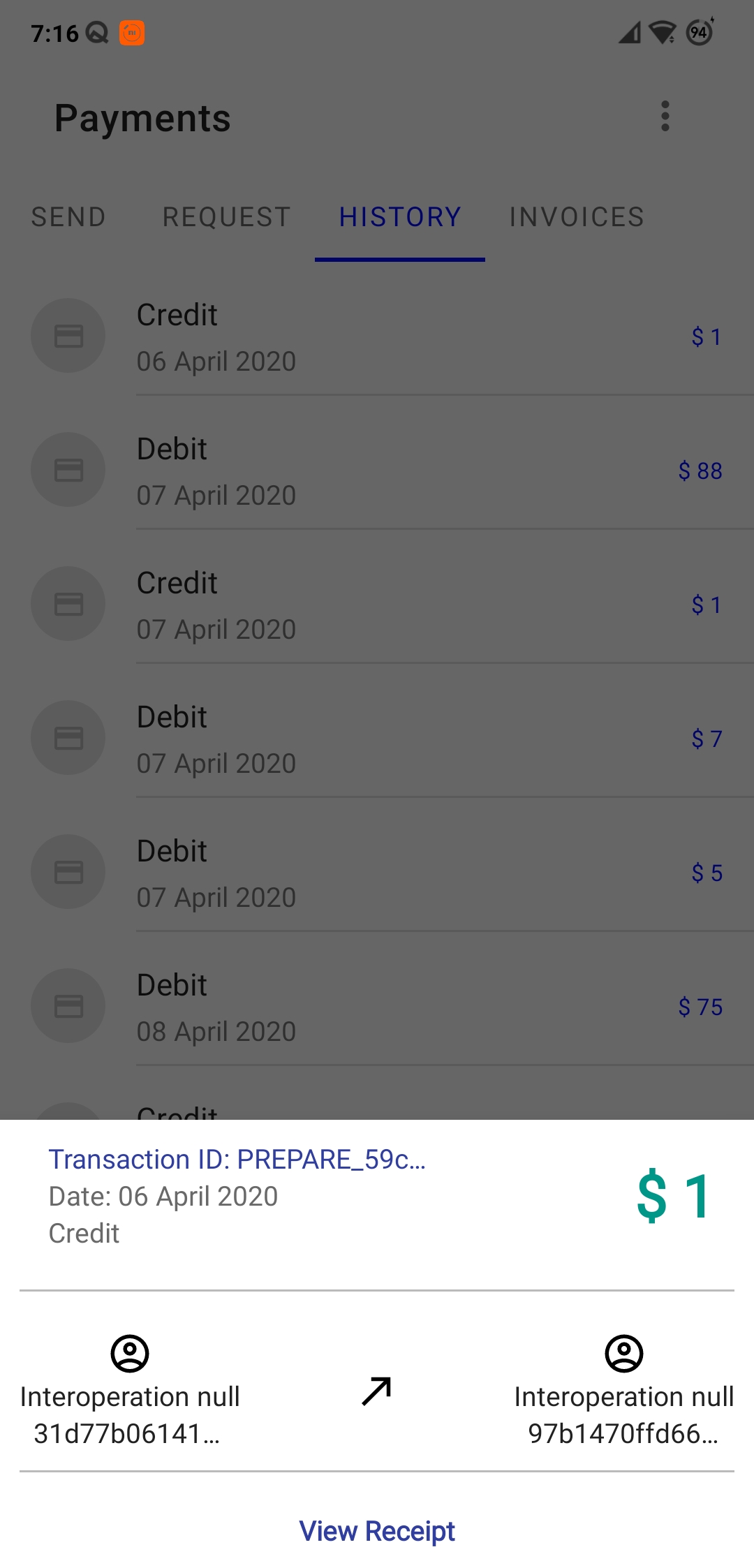Image resolution: width=754 pixels, height=1568 pixels.
Task: Go to the Invoices tab
Action: [x=577, y=217]
